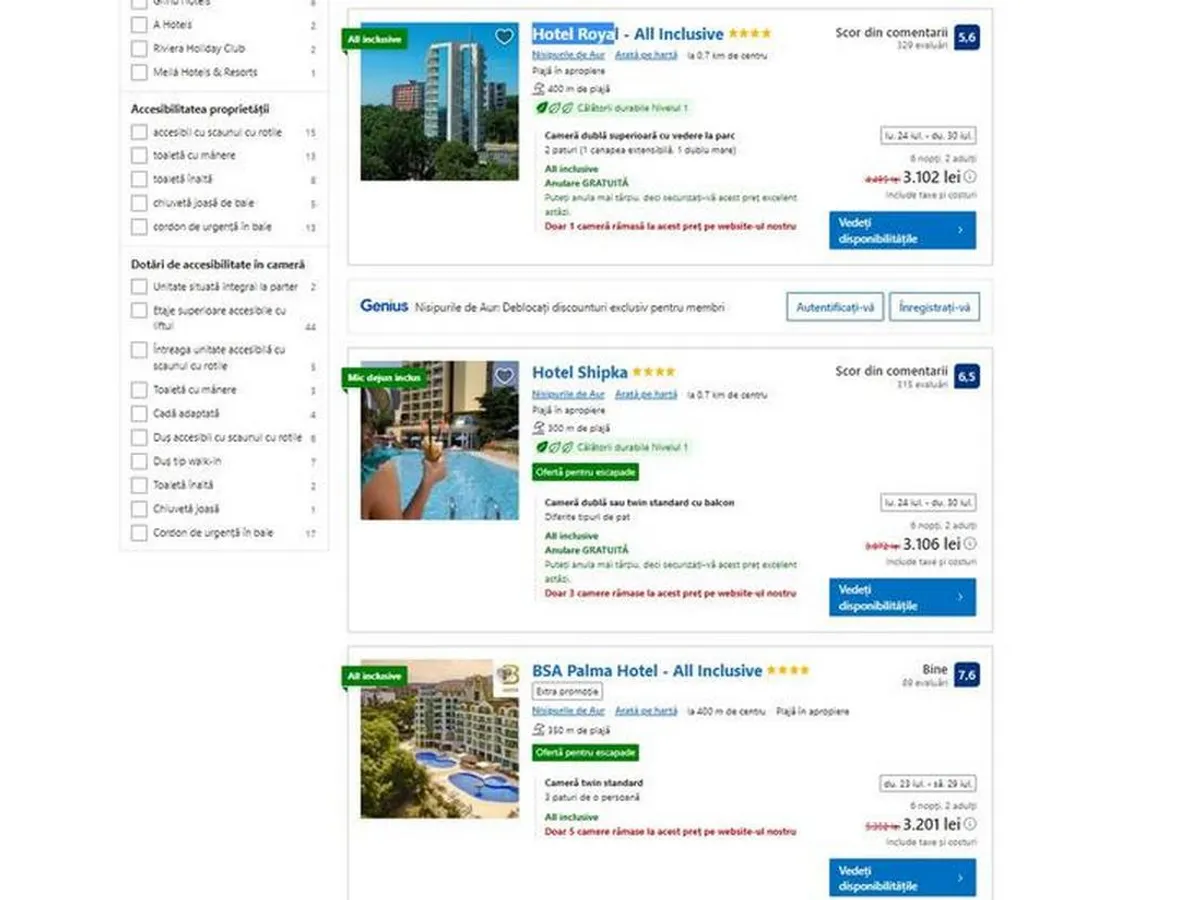The height and width of the screenshot is (900, 1200).
Task: Save Hotel Shipka with the heart icon
Action: (x=505, y=375)
